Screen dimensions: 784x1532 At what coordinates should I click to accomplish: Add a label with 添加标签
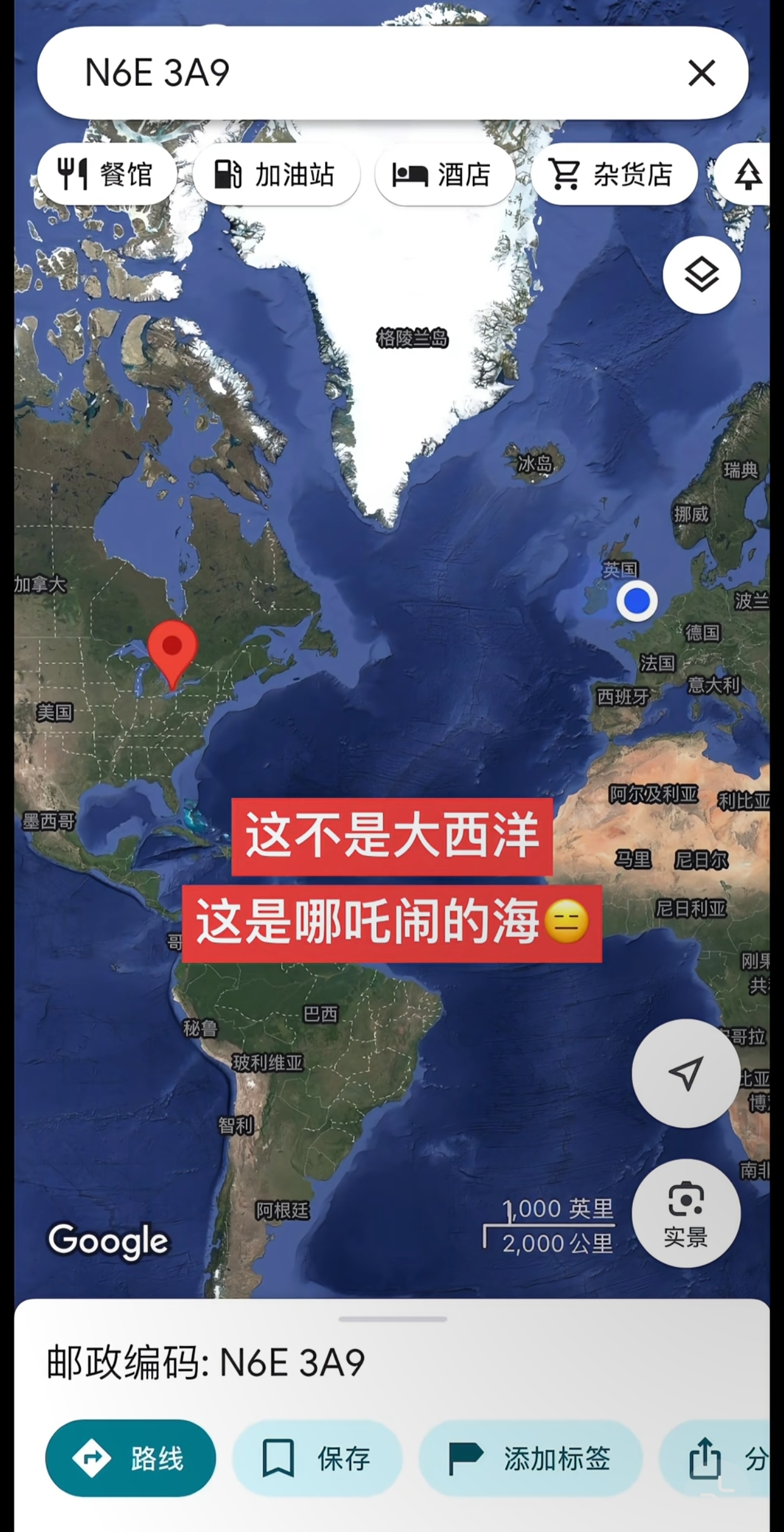point(530,1458)
